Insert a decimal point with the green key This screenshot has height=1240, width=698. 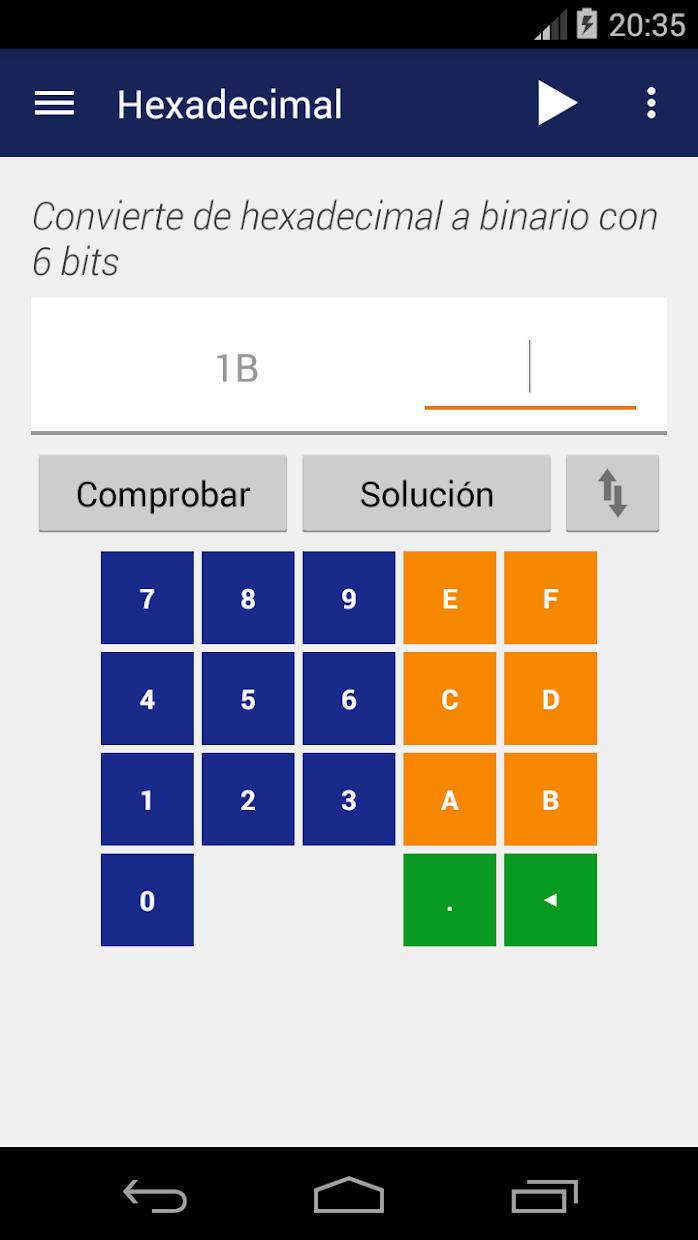tap(449, 900)
